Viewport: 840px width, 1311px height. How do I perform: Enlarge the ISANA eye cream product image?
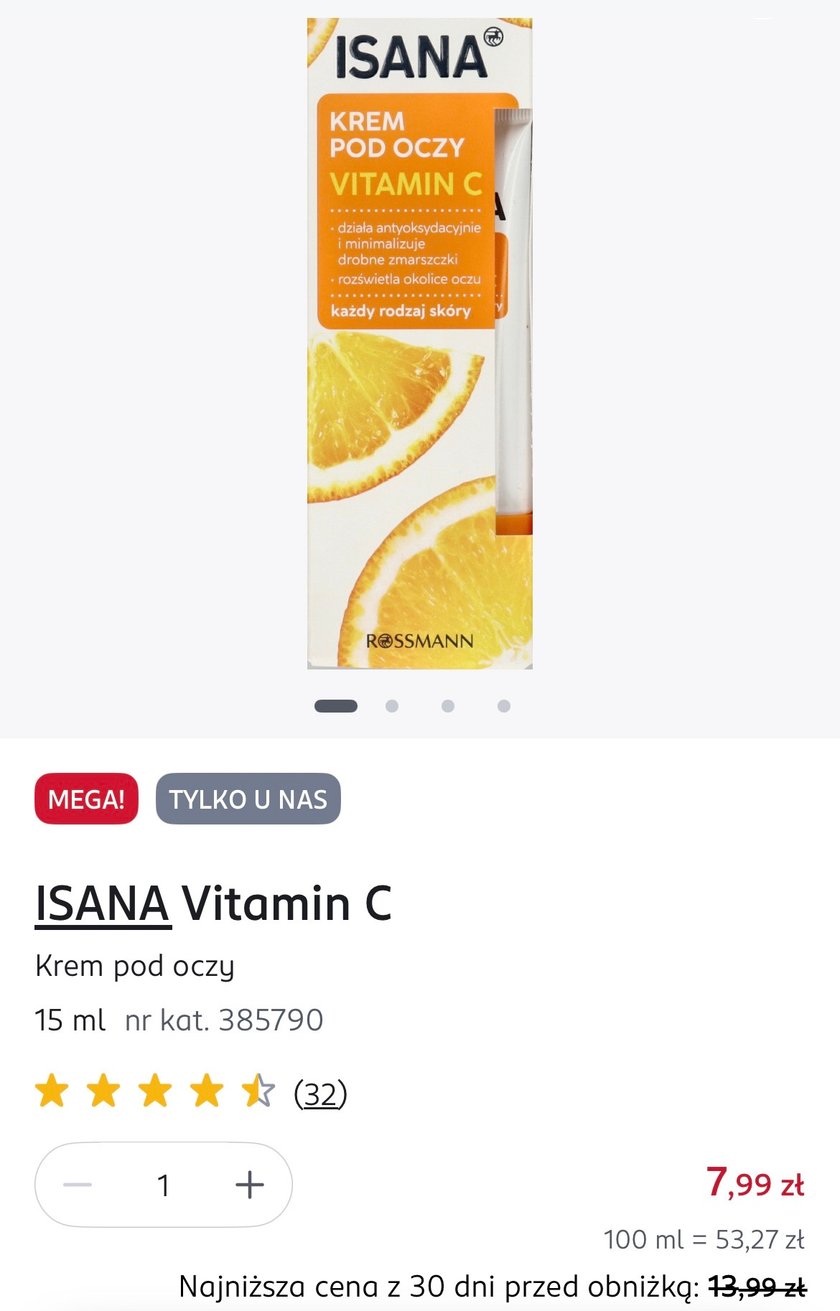(419, 343)
